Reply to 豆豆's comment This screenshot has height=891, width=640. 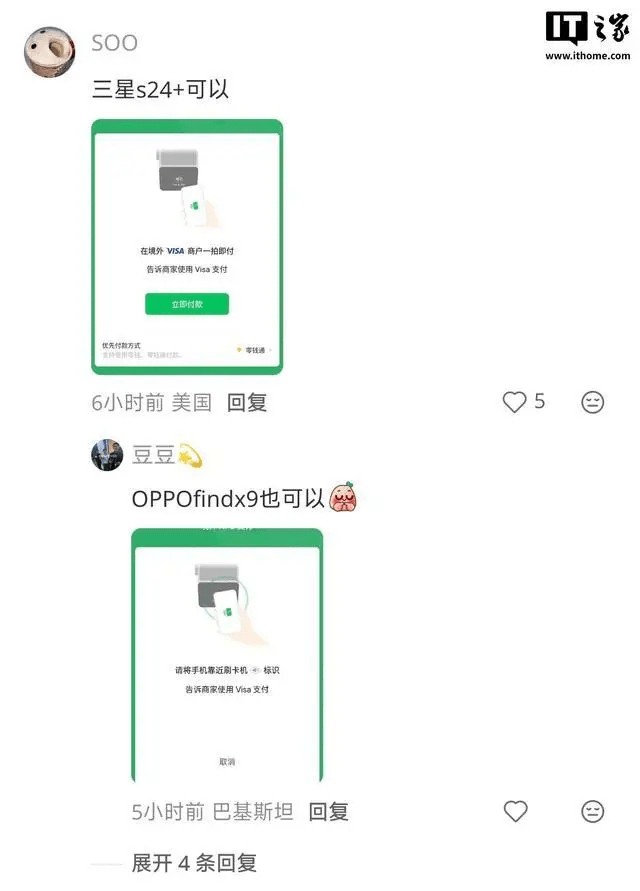[x=328, y=812]
